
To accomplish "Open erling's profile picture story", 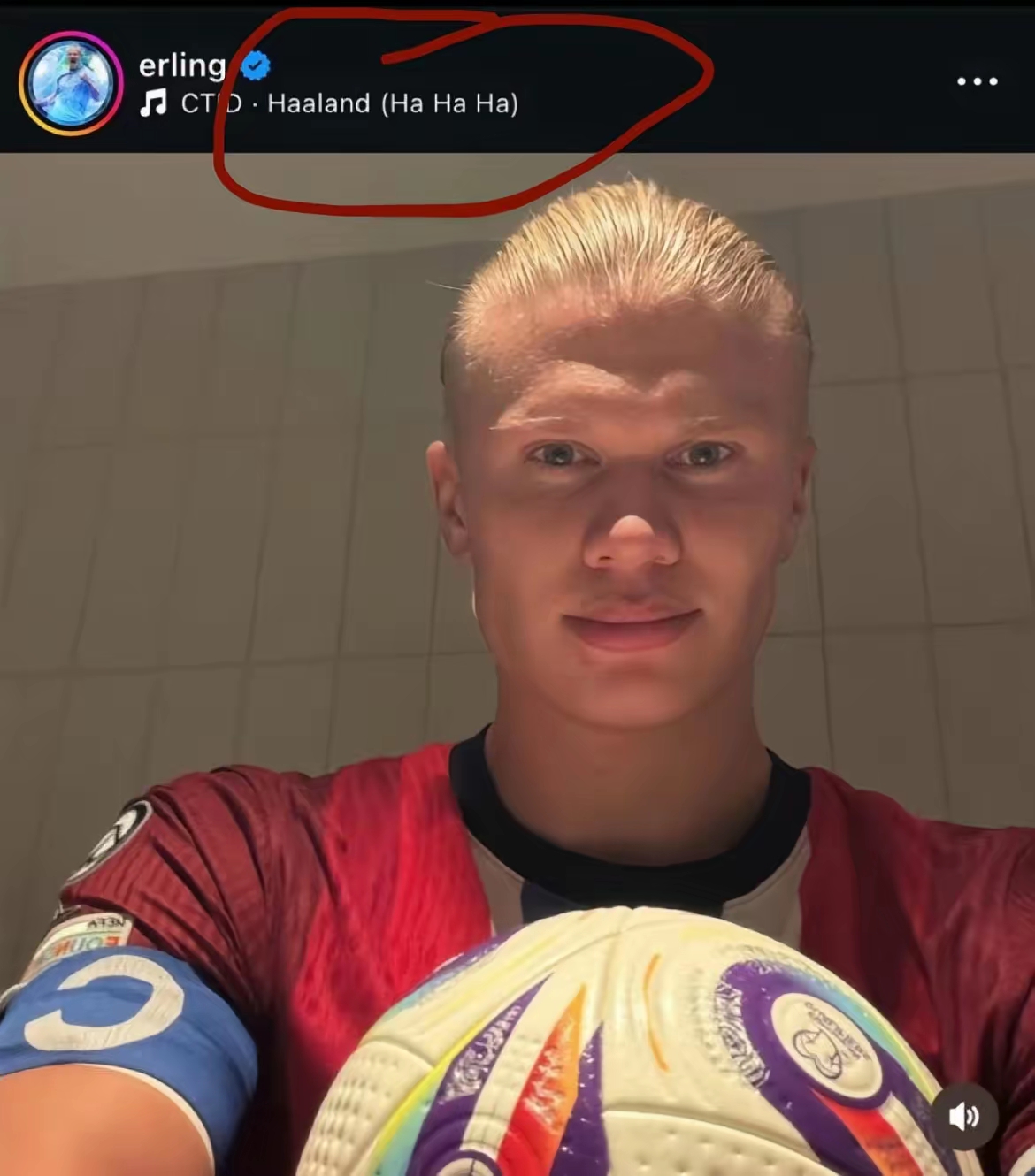I will point(71,83).
